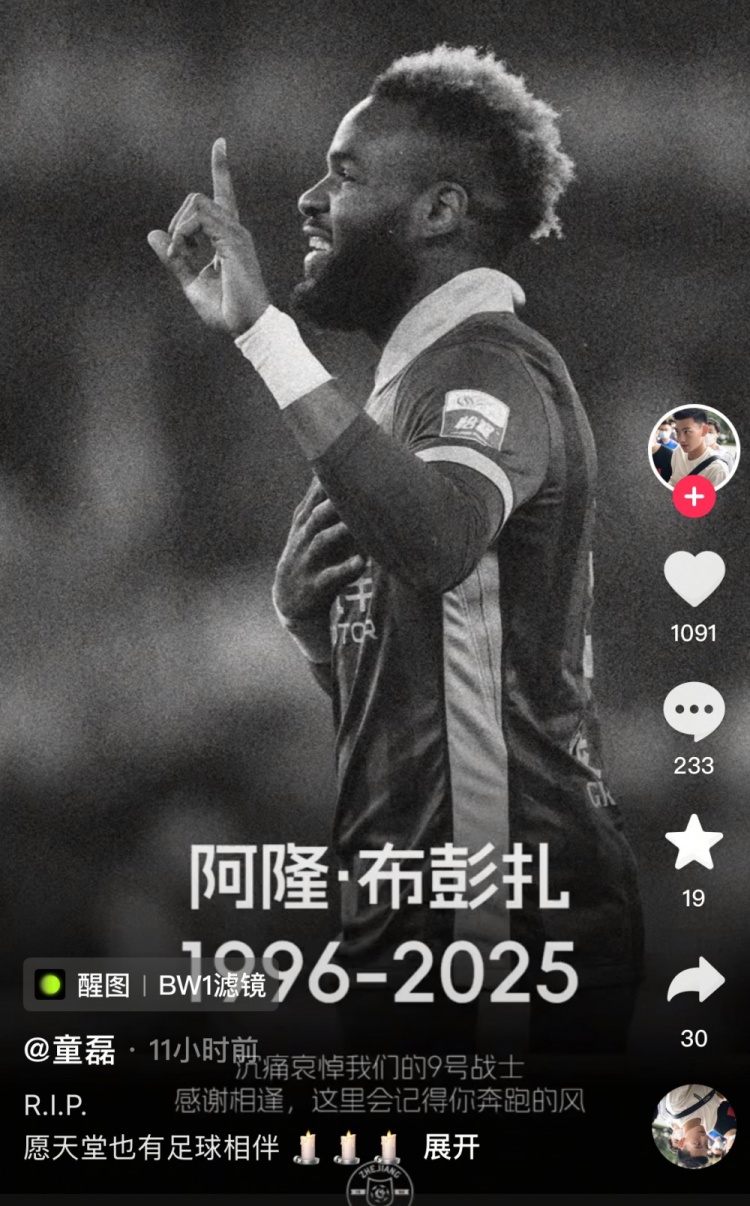Share this video
Image resolution: width=750 pixels, height=1206 pixels.
[x=694, y=981]
